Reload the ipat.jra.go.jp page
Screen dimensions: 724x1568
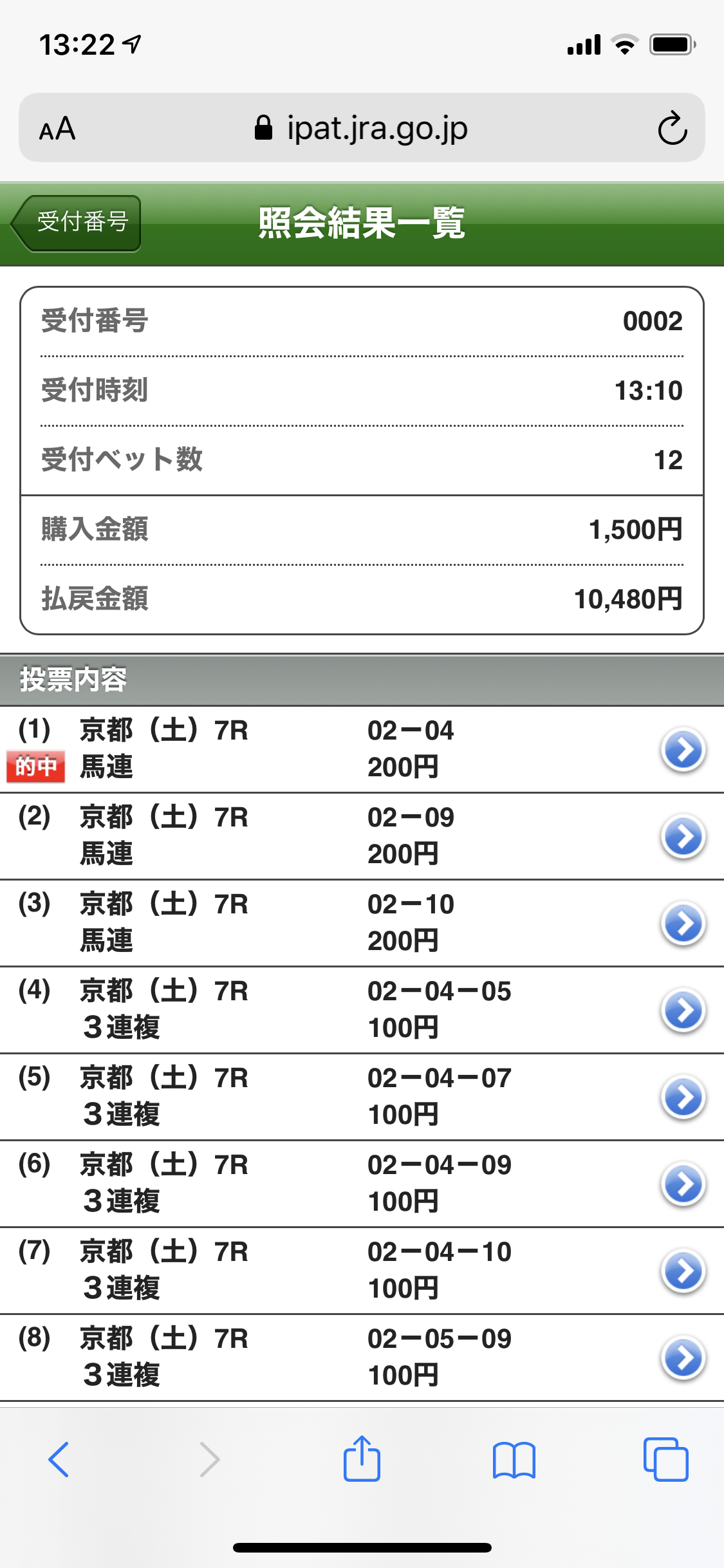point(672,129)
